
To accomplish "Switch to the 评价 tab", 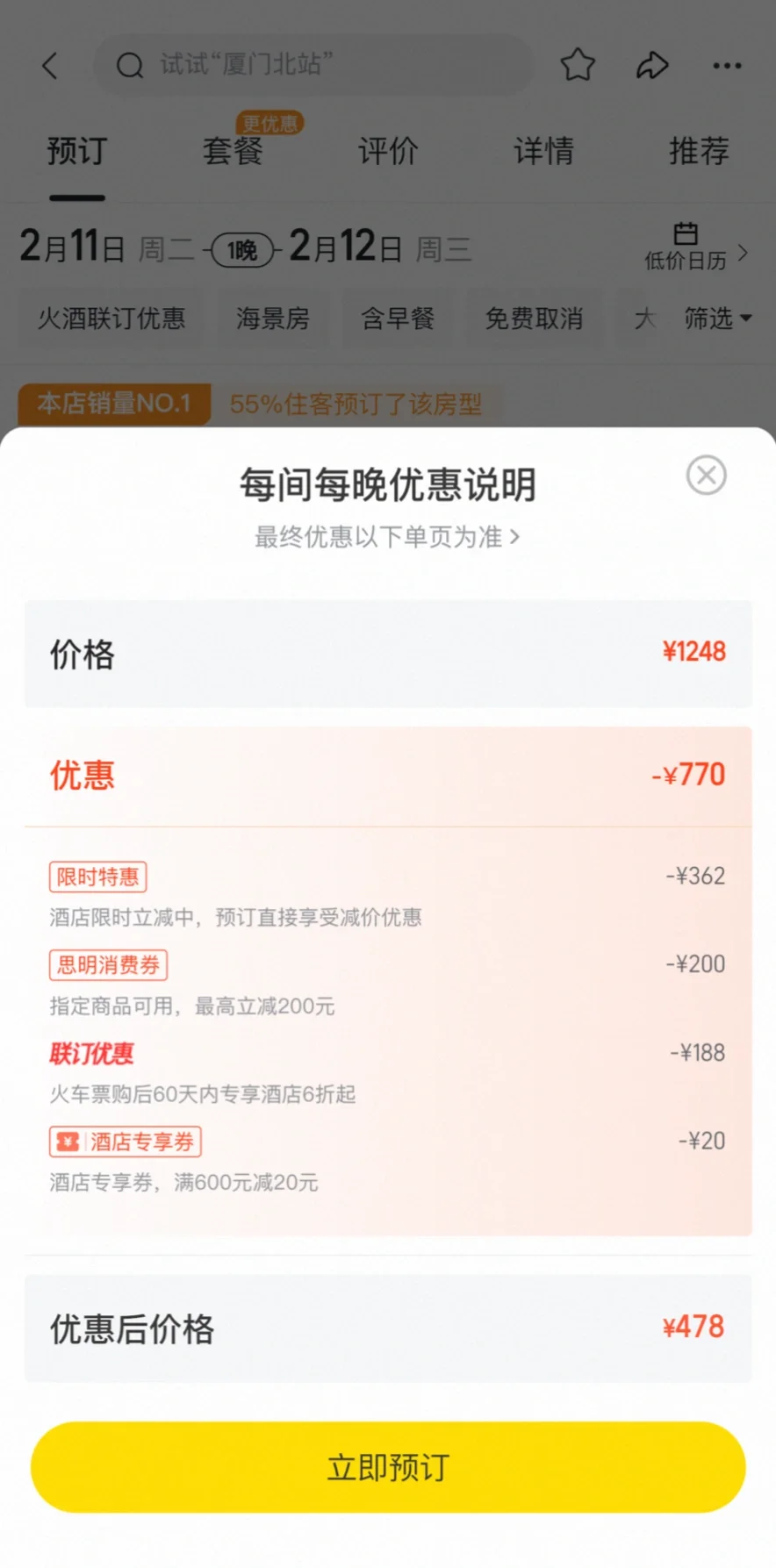I will click(x=388, y=151).
